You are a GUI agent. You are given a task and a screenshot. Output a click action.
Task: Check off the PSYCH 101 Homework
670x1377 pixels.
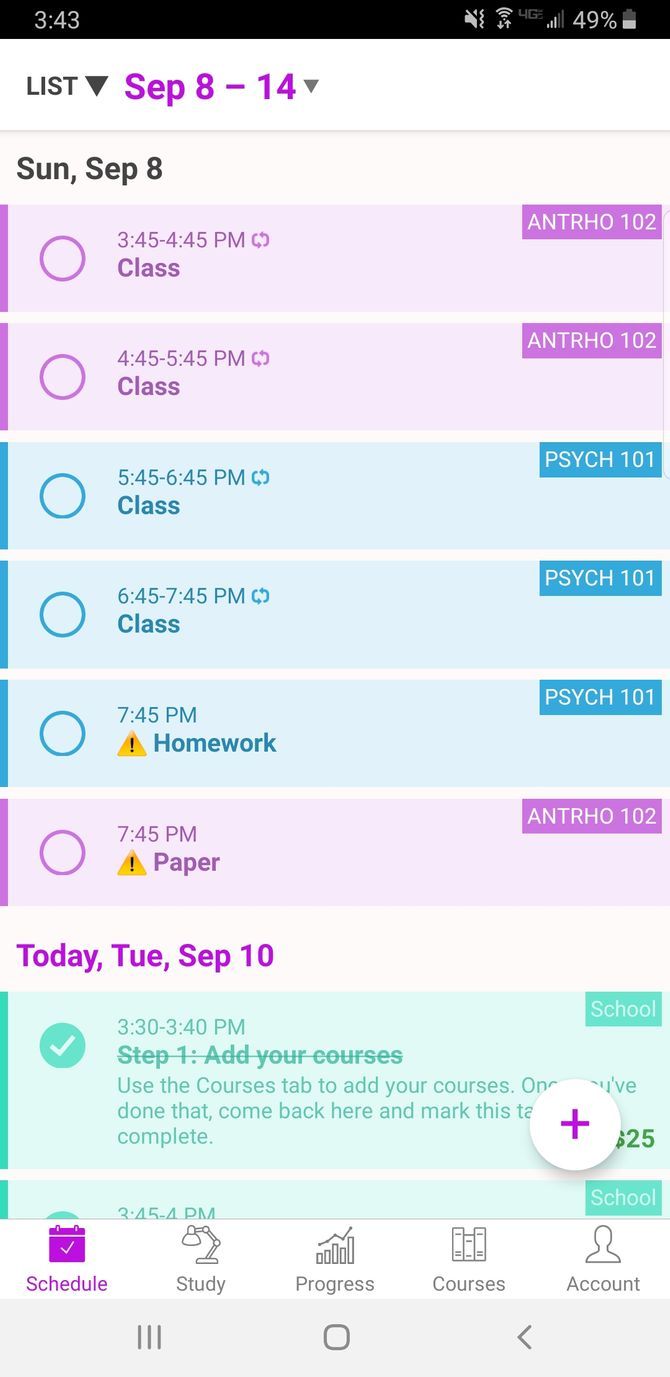tap(62, 734)
